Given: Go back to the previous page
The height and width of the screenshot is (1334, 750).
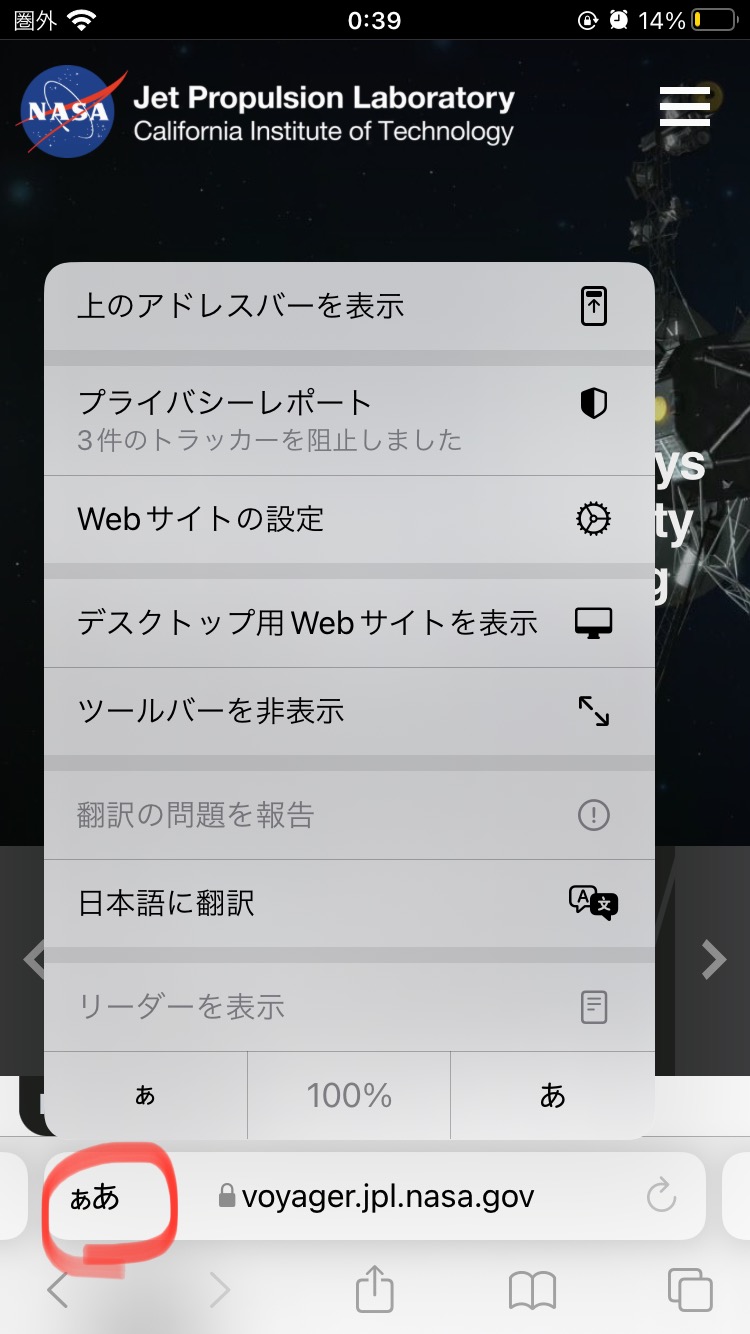Looking at the screenshot, I should (x=58, y=1291).
